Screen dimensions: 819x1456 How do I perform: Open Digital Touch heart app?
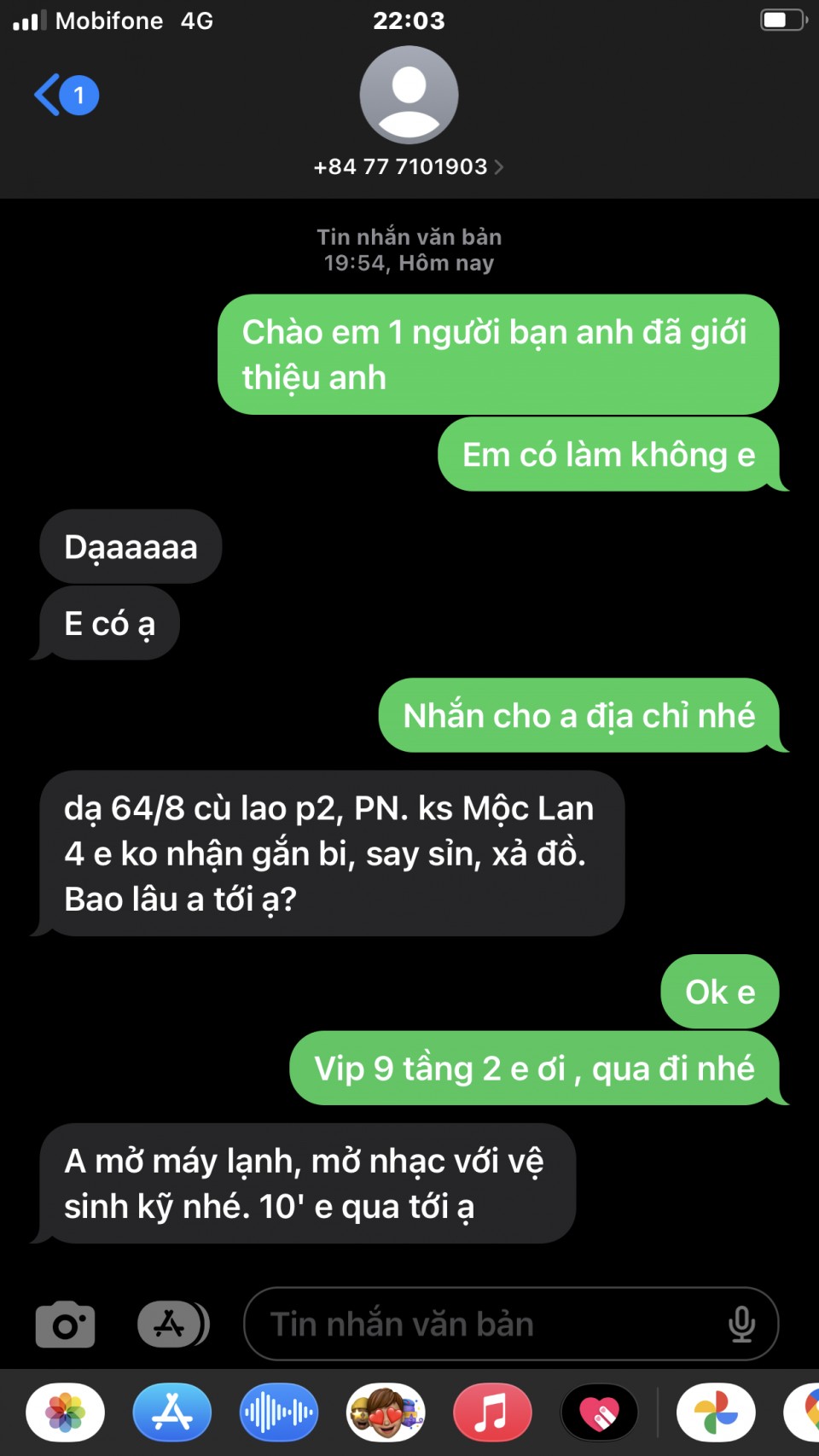click(x=599, y=1412)
